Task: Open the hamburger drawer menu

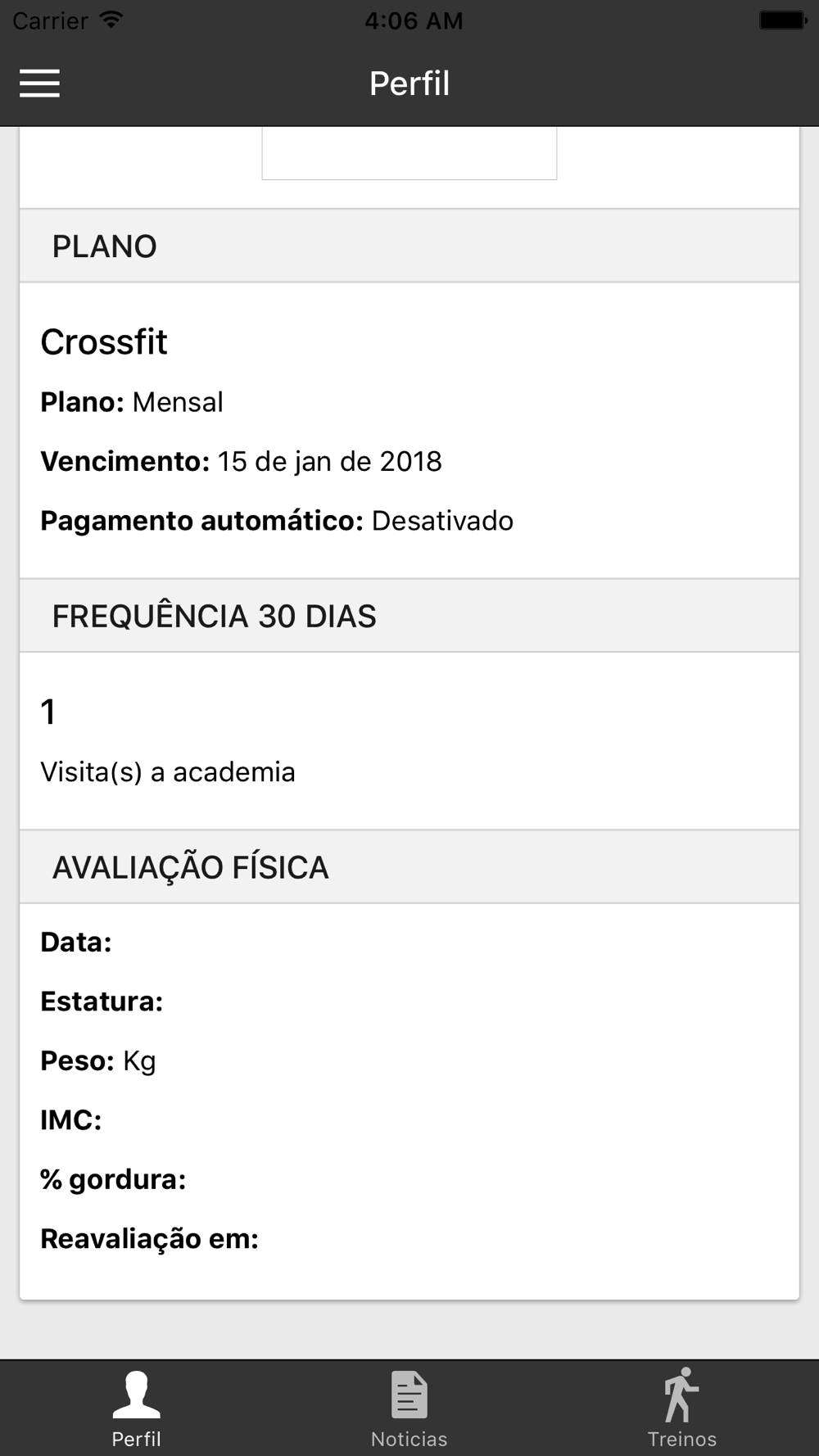Action: pos(39,84)
